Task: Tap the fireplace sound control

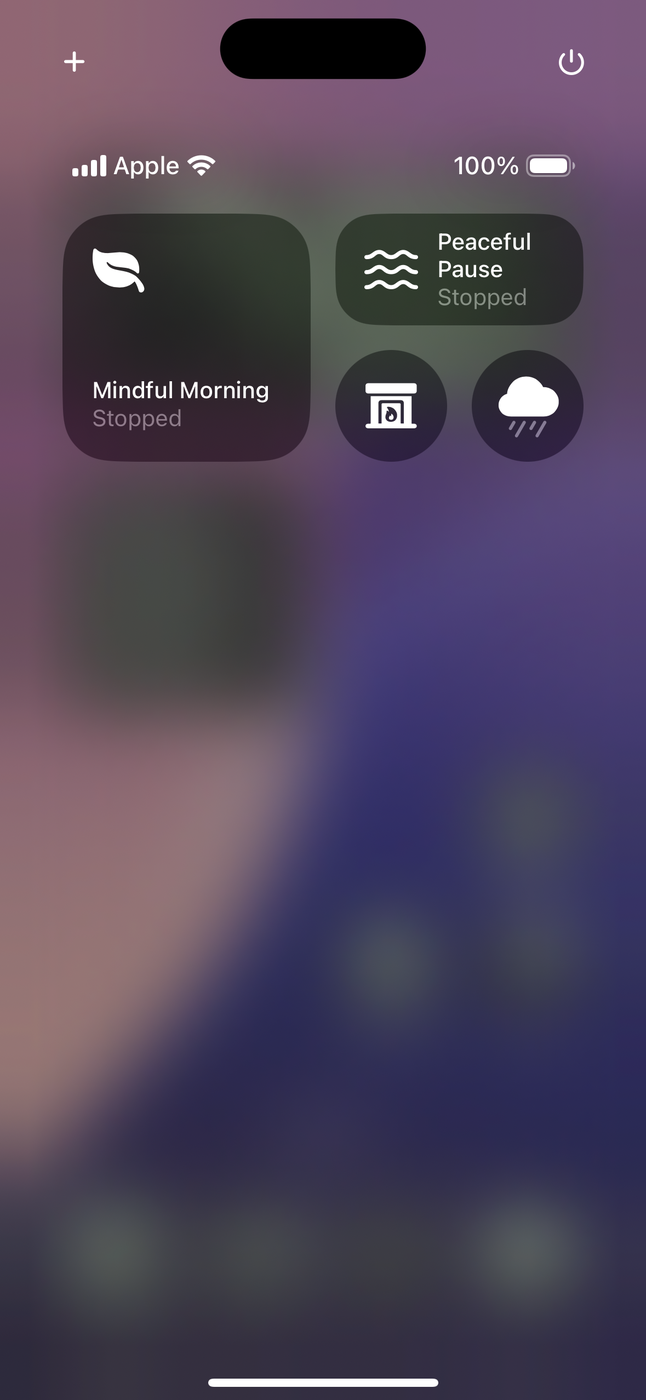Action: coord(391,406)
